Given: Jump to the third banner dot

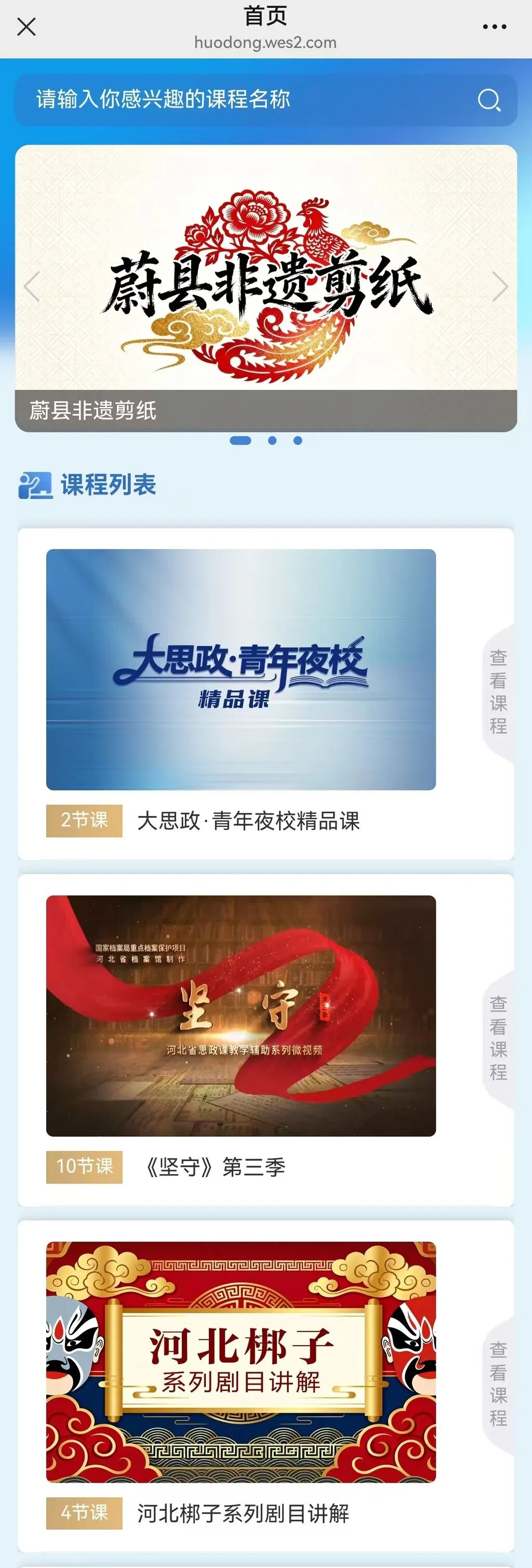Looking at the screenshot, I should 298,441.
